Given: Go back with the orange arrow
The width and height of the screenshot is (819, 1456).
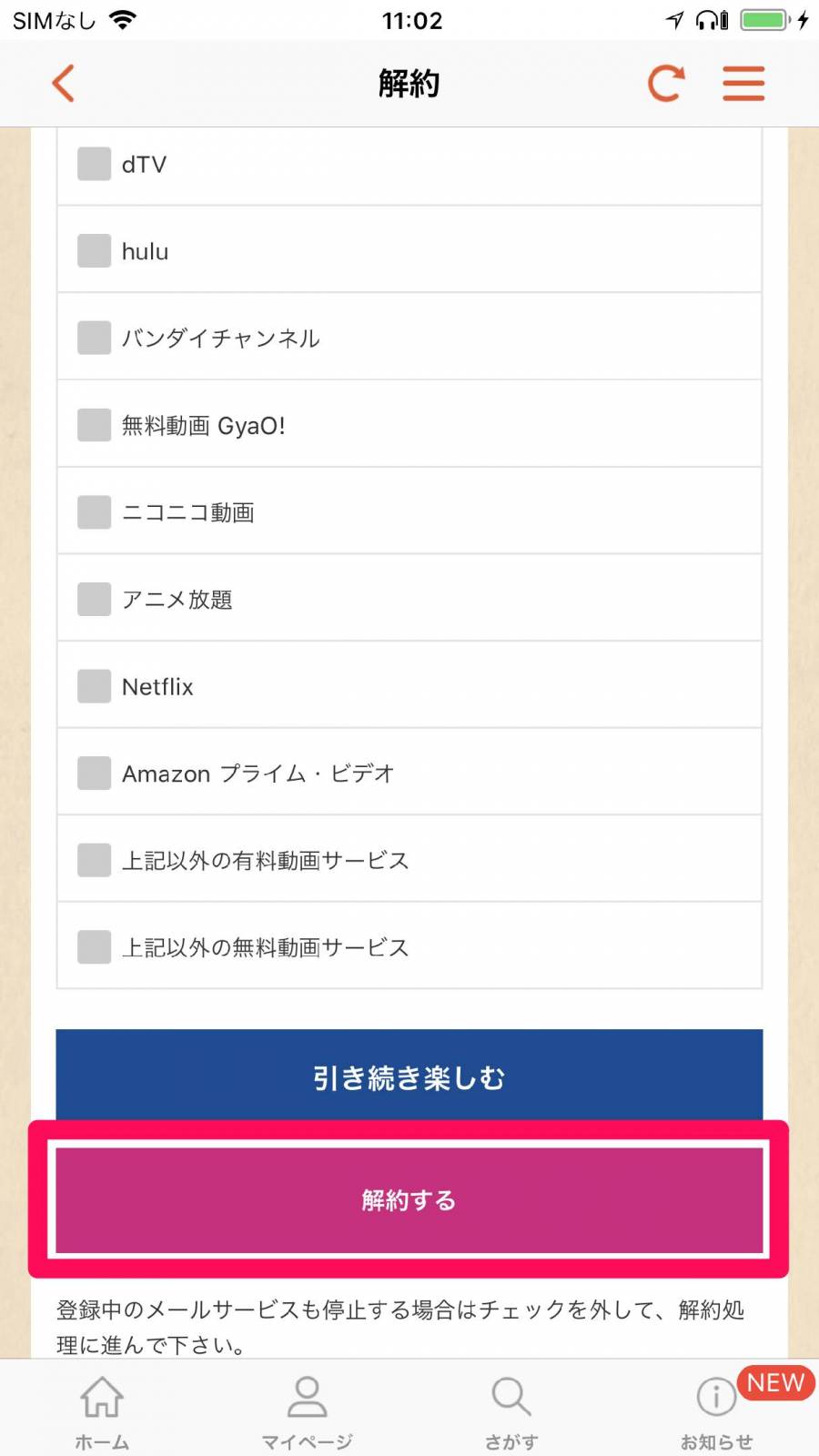Looking at the screenshot, I should pyautogui.click(x=63, y=84).
